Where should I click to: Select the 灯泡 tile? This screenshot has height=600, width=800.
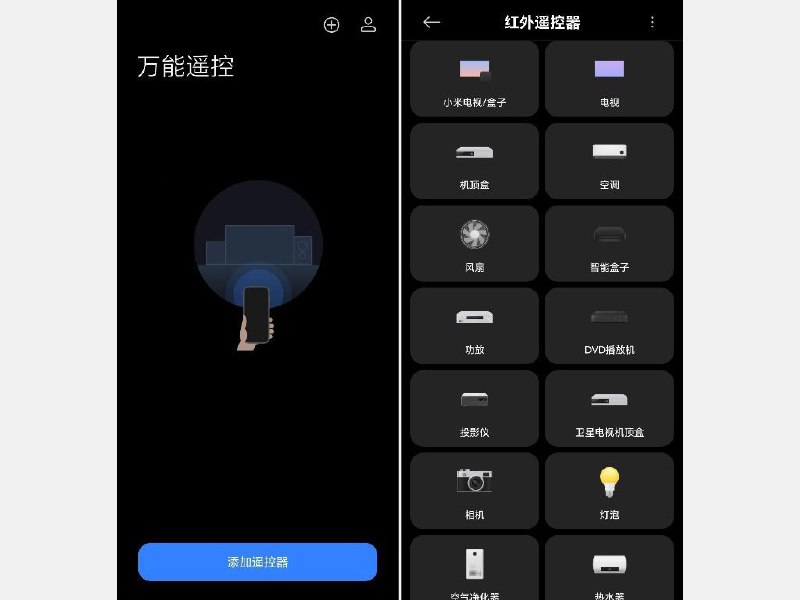[x=609, y=490]
